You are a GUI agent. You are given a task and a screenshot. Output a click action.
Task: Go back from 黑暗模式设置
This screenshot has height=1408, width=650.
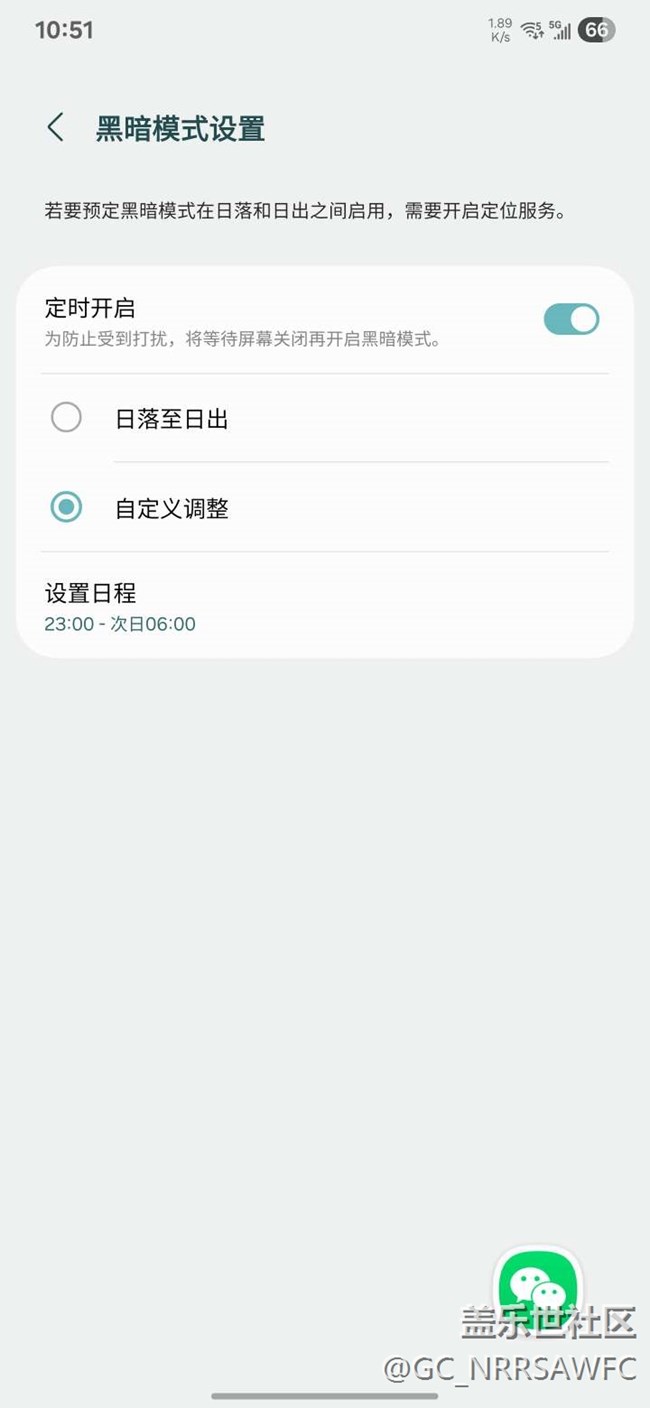click(x=55, y=128)
